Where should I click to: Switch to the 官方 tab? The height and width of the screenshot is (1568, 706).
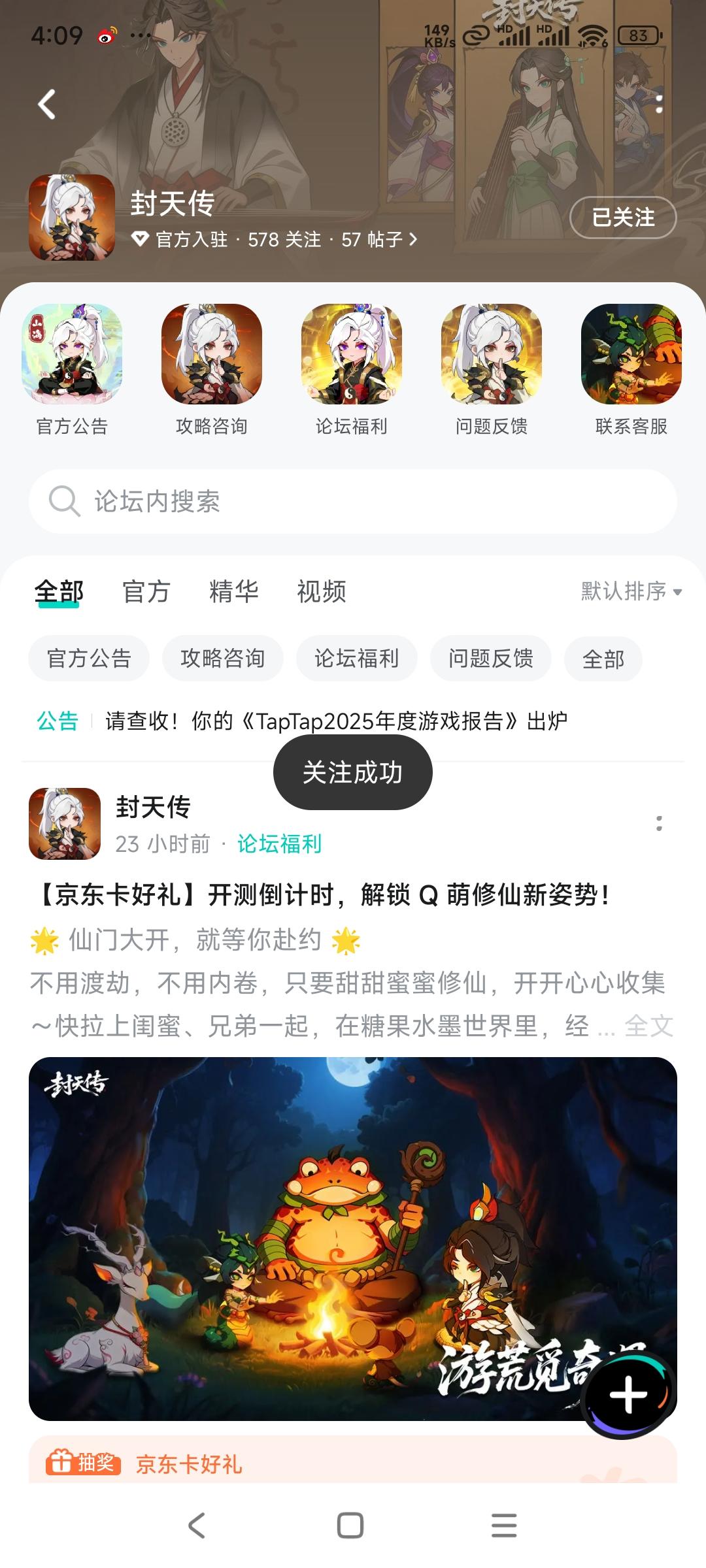coord(146,592)
